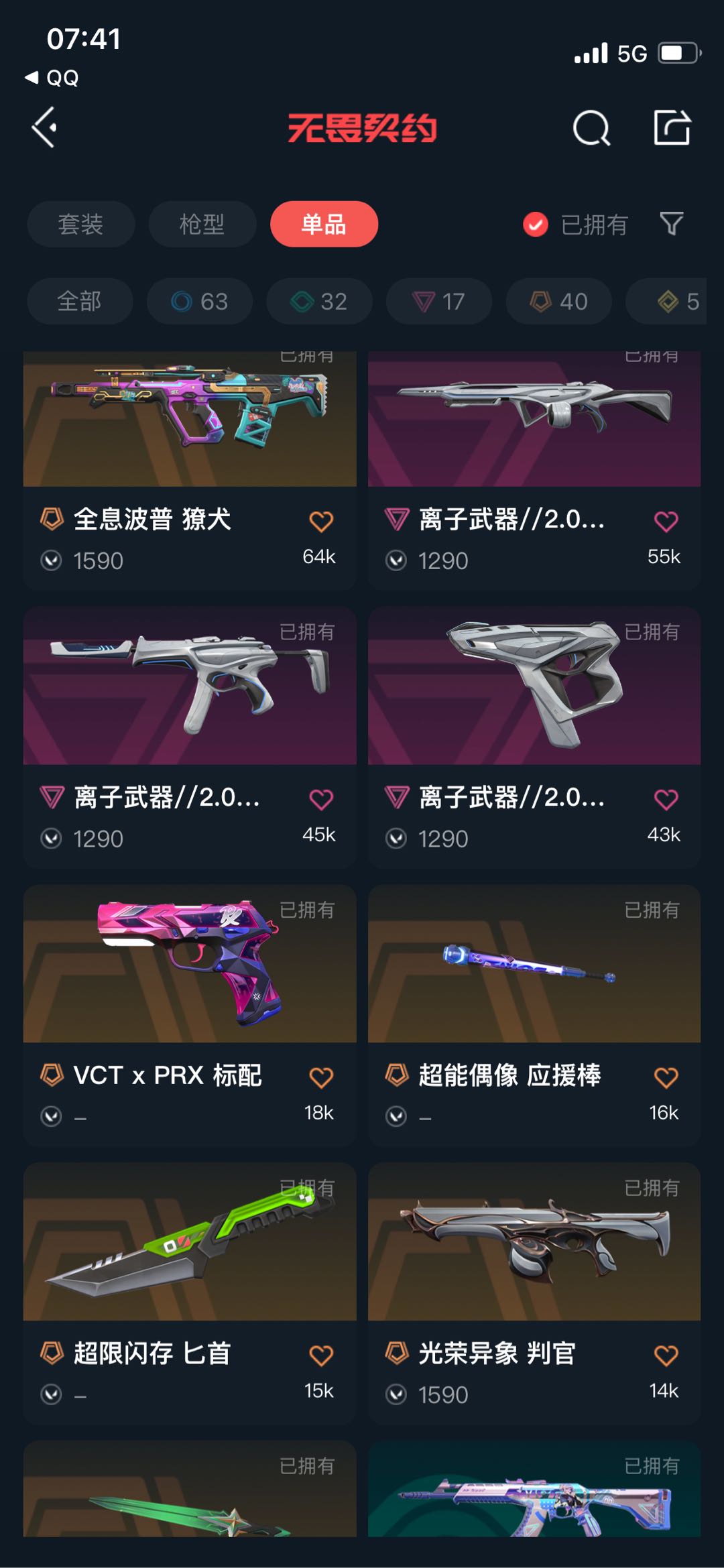The image size is (724, 1568).
Task: Open the VCT x PRX 标配 card
Action: [190, 1015]
